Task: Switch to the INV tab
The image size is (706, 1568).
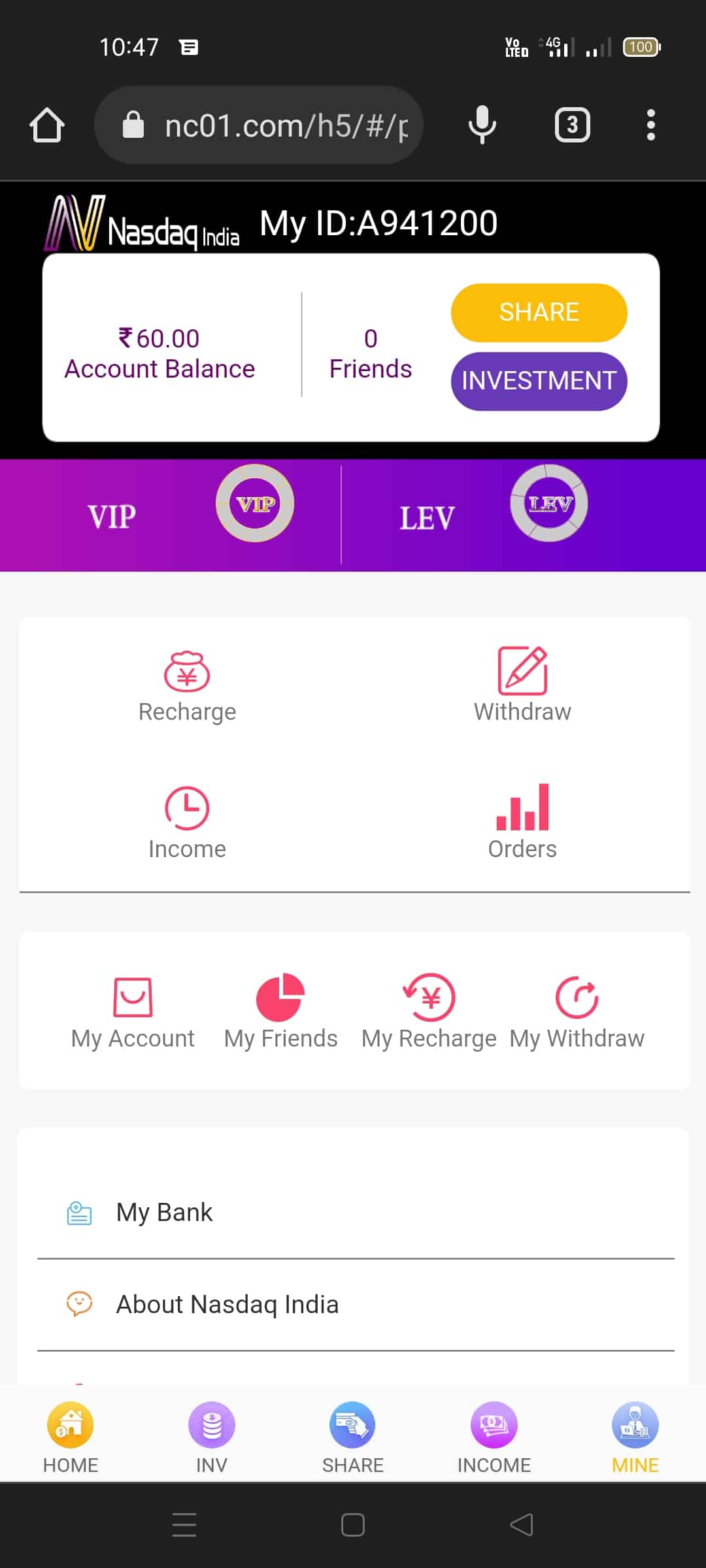Action: [x=212, y=1437]
